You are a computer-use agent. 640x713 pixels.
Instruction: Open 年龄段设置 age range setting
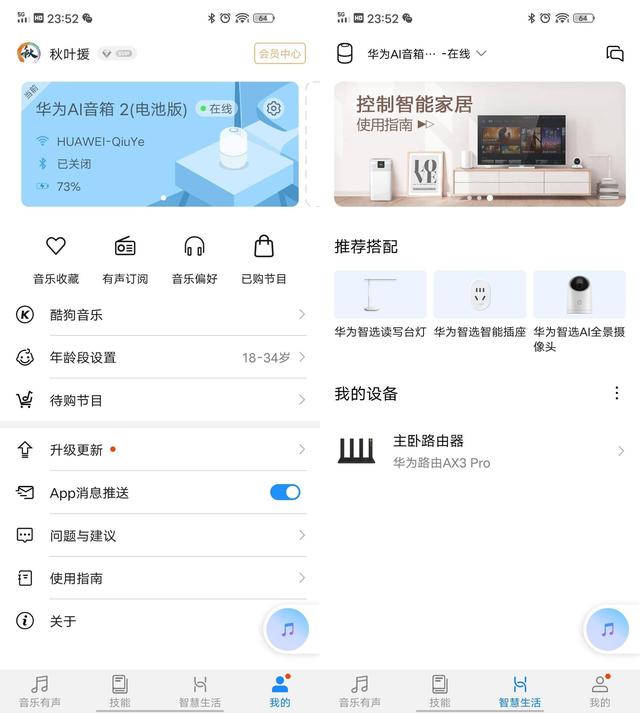pyautogui.click(x=160, y=357)
